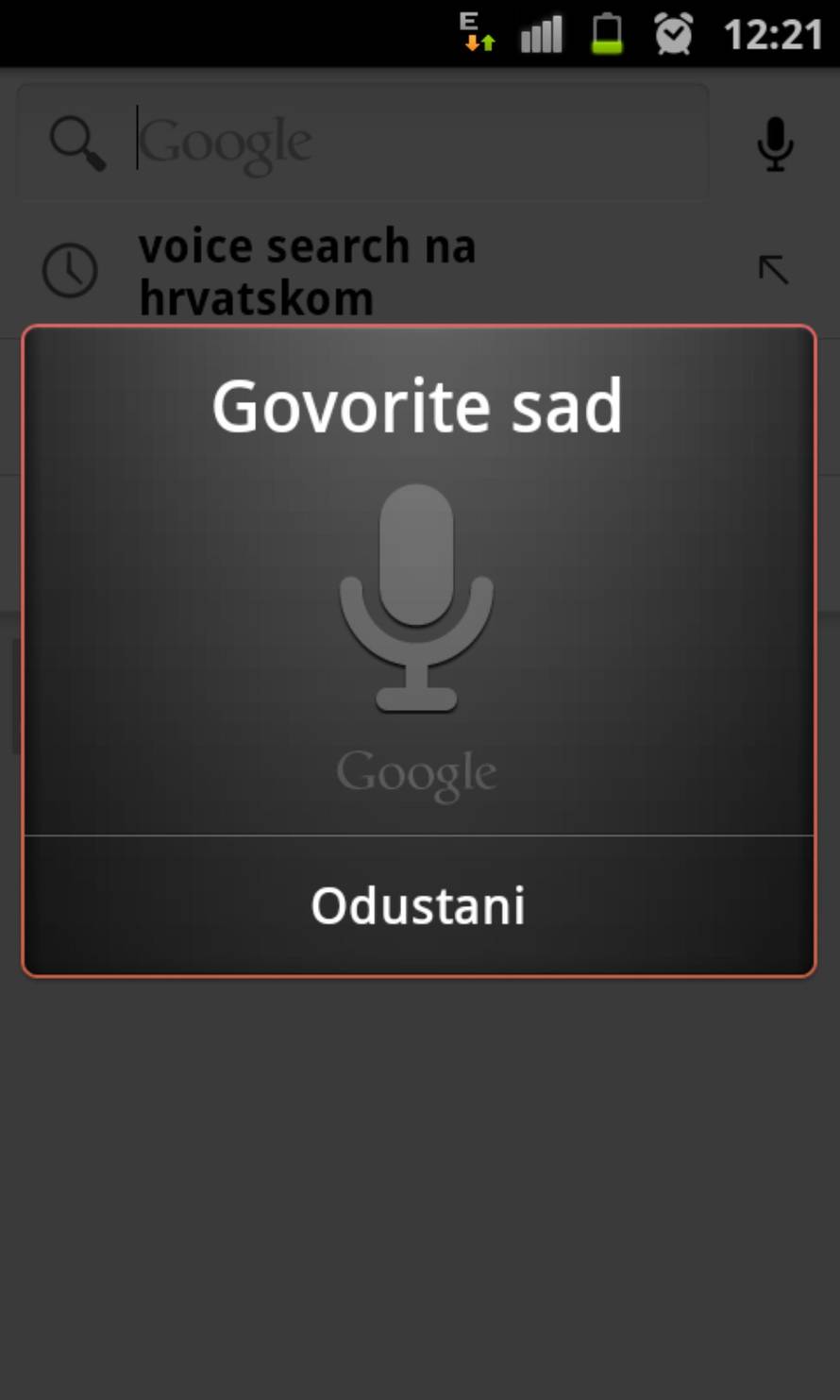Tap the Govorite sad dialog title
The height and width of the screenshot is (1400, 840).
416,405
